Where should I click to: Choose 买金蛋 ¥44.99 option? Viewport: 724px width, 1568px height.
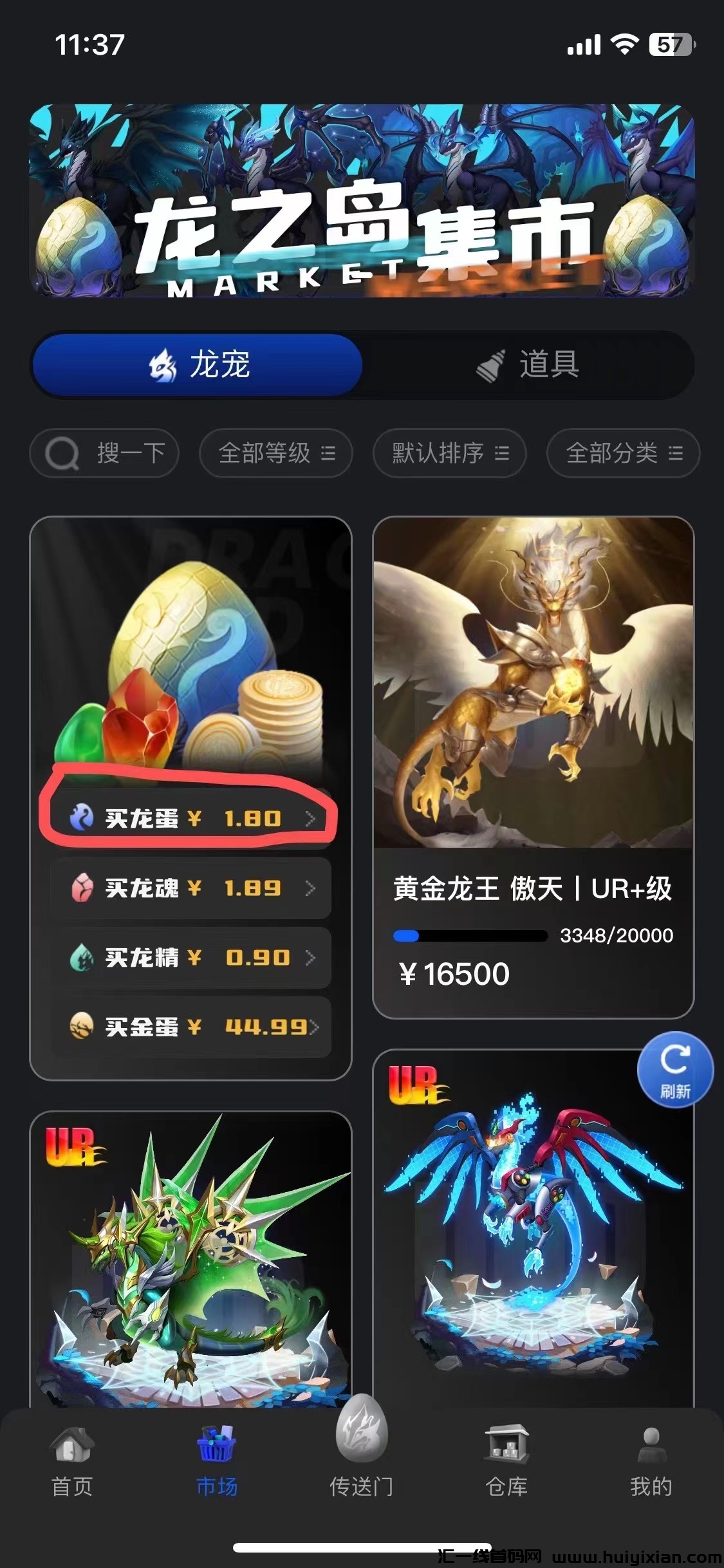click(191, 1027)
